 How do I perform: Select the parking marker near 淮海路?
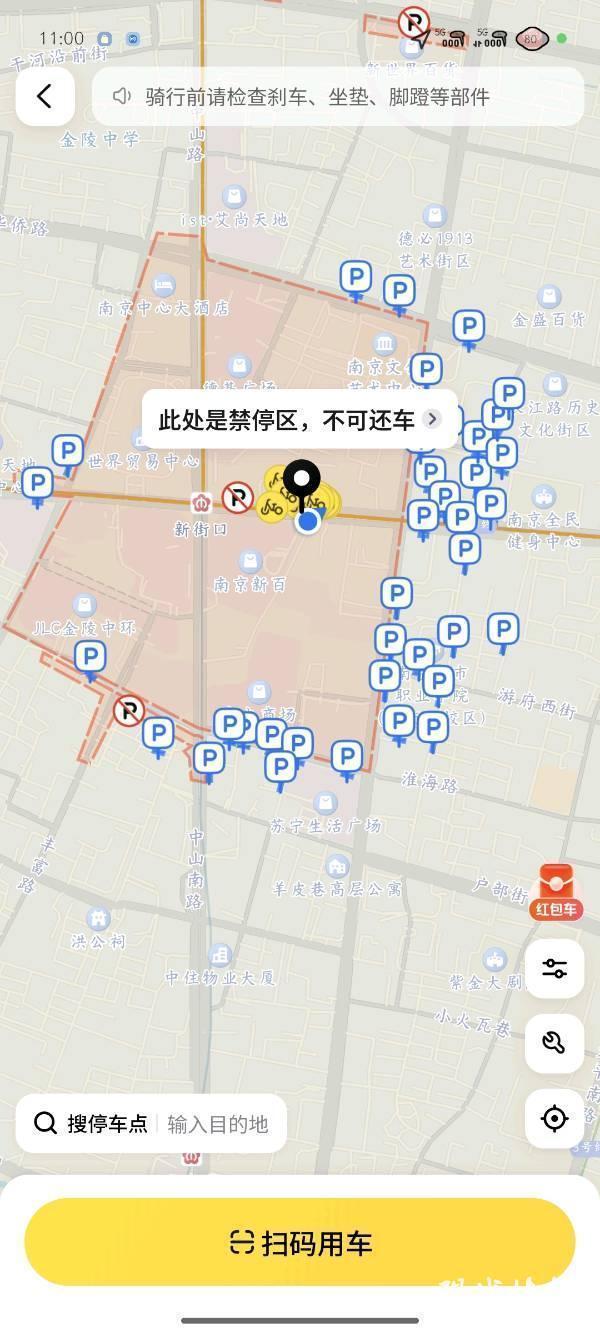(432, 727)
